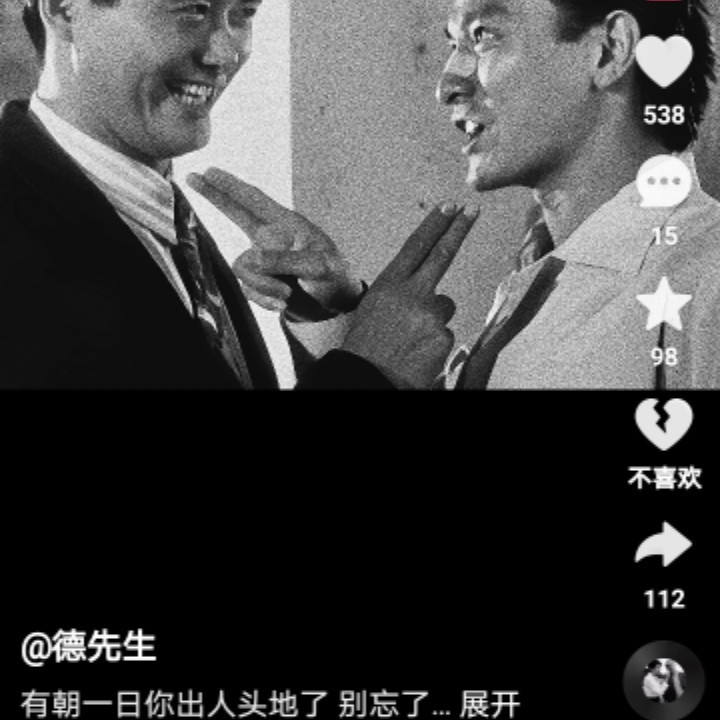The image size is (720, 720).
Task: Share this video
Action: pyautogui.click(x=664, y=544)
